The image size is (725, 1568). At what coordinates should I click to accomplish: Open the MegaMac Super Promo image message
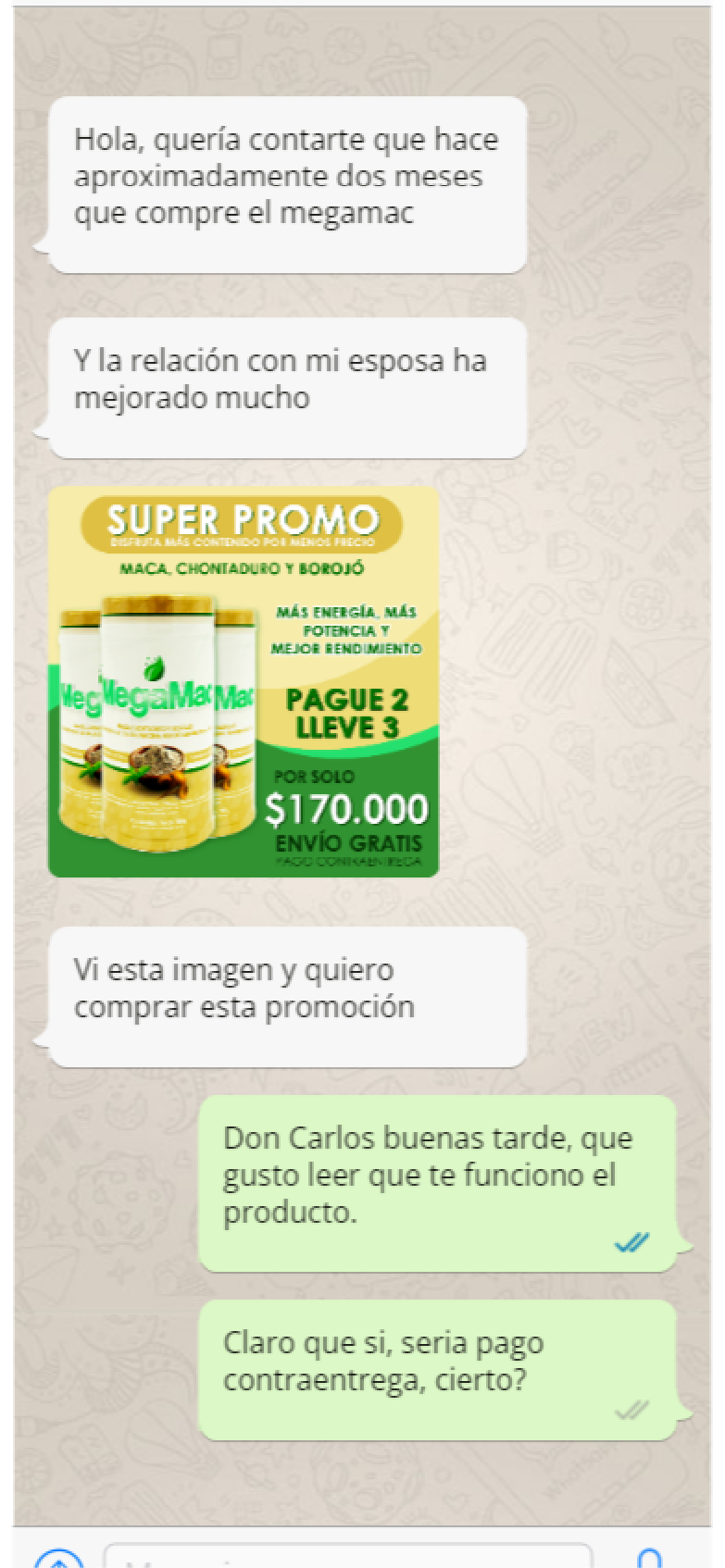[x=244, y=682]
